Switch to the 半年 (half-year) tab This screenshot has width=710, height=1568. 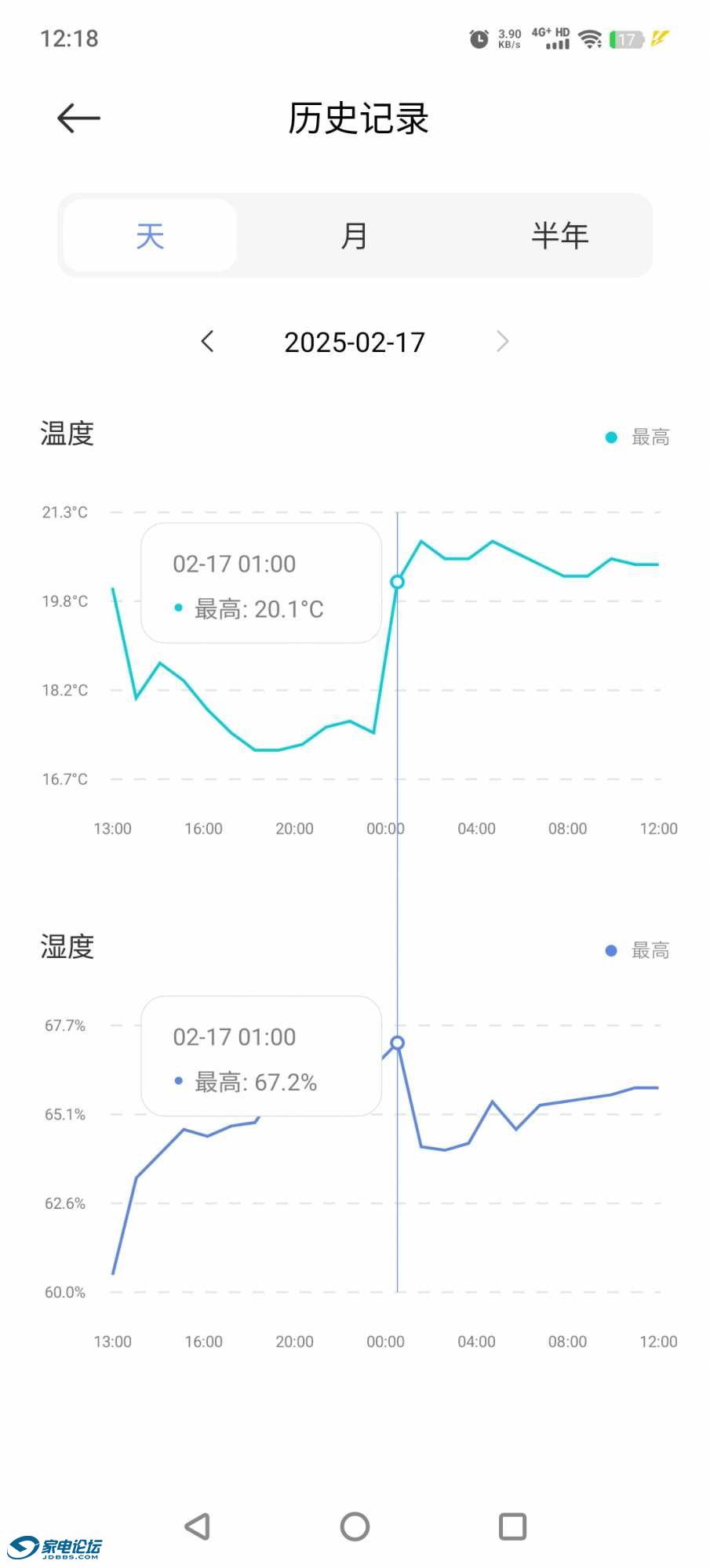pos(559,235)
